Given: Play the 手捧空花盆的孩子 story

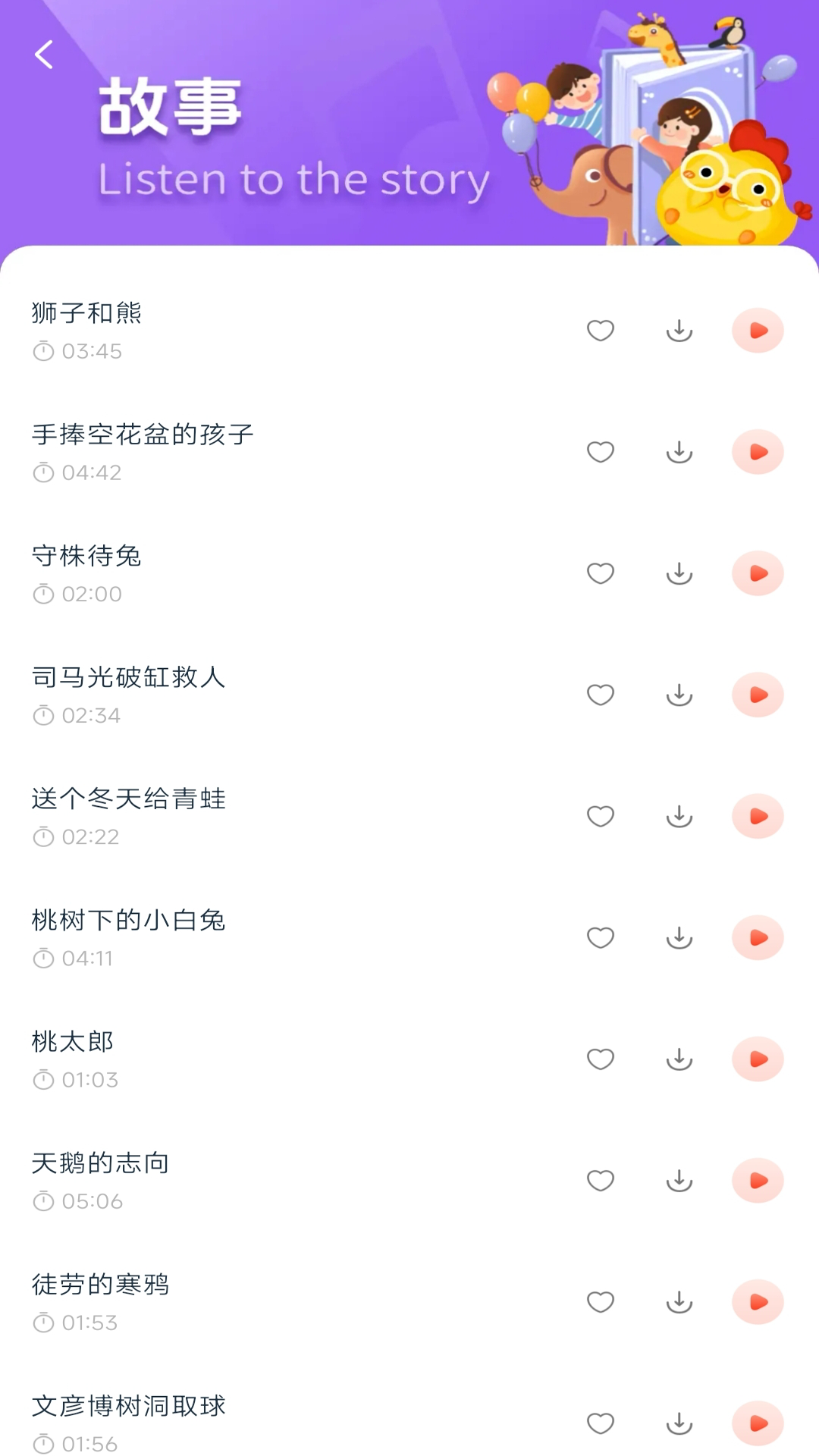Looking at the screenshot, I should pyautogui.click(x=757, y=453).
